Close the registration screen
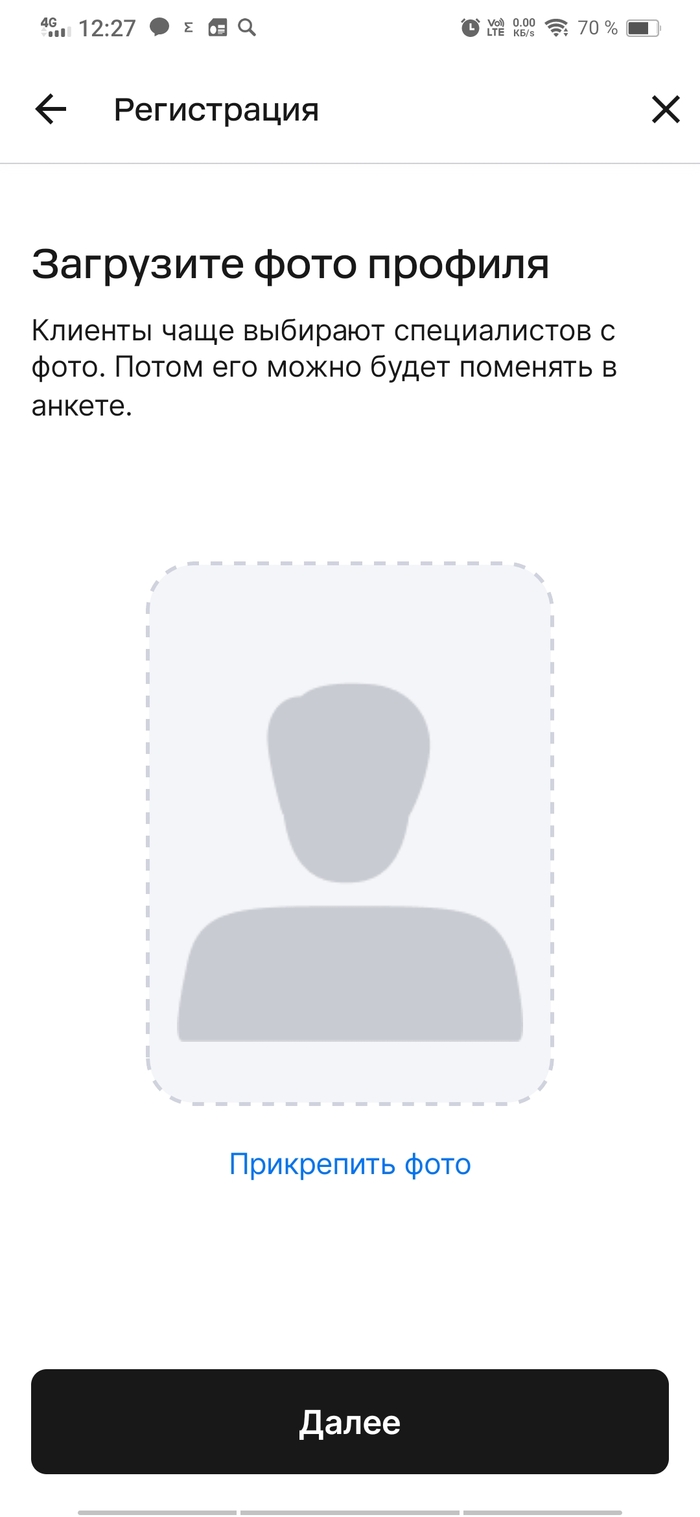 665,110
